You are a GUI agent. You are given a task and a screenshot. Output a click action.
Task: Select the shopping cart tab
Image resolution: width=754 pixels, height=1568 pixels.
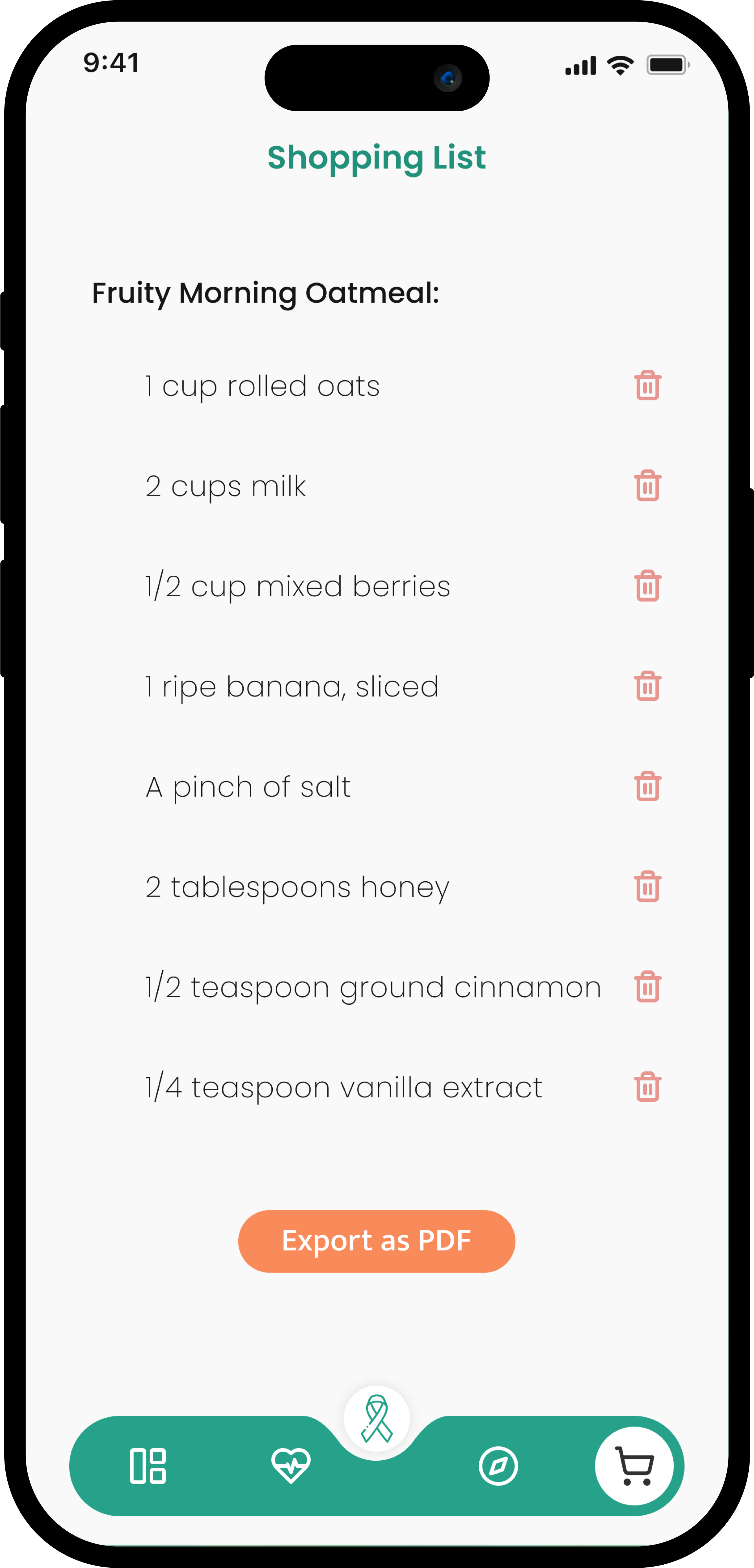[634, 1466]
